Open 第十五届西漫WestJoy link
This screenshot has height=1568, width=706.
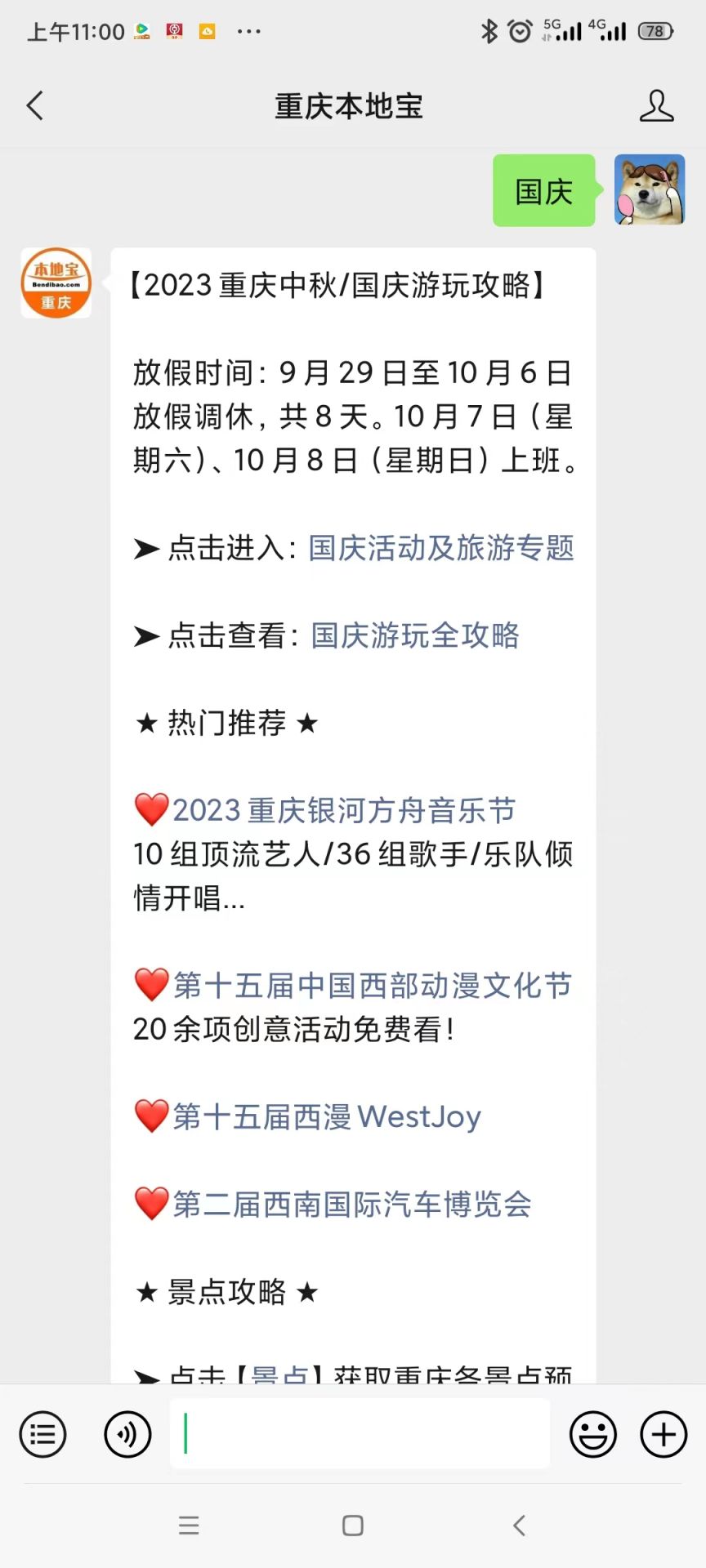pos(327,1116)
